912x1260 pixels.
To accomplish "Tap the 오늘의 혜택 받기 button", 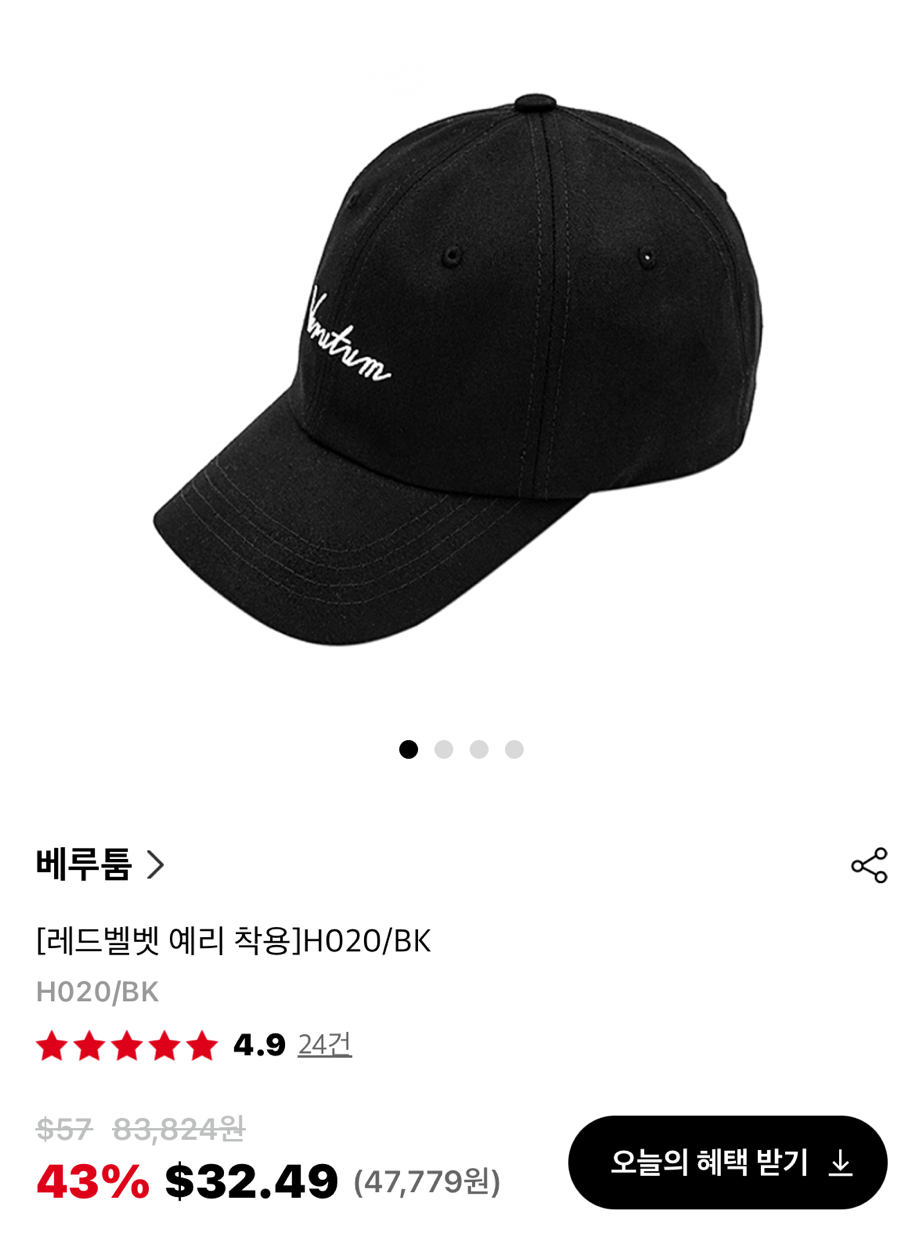I will click(727, 1162).
